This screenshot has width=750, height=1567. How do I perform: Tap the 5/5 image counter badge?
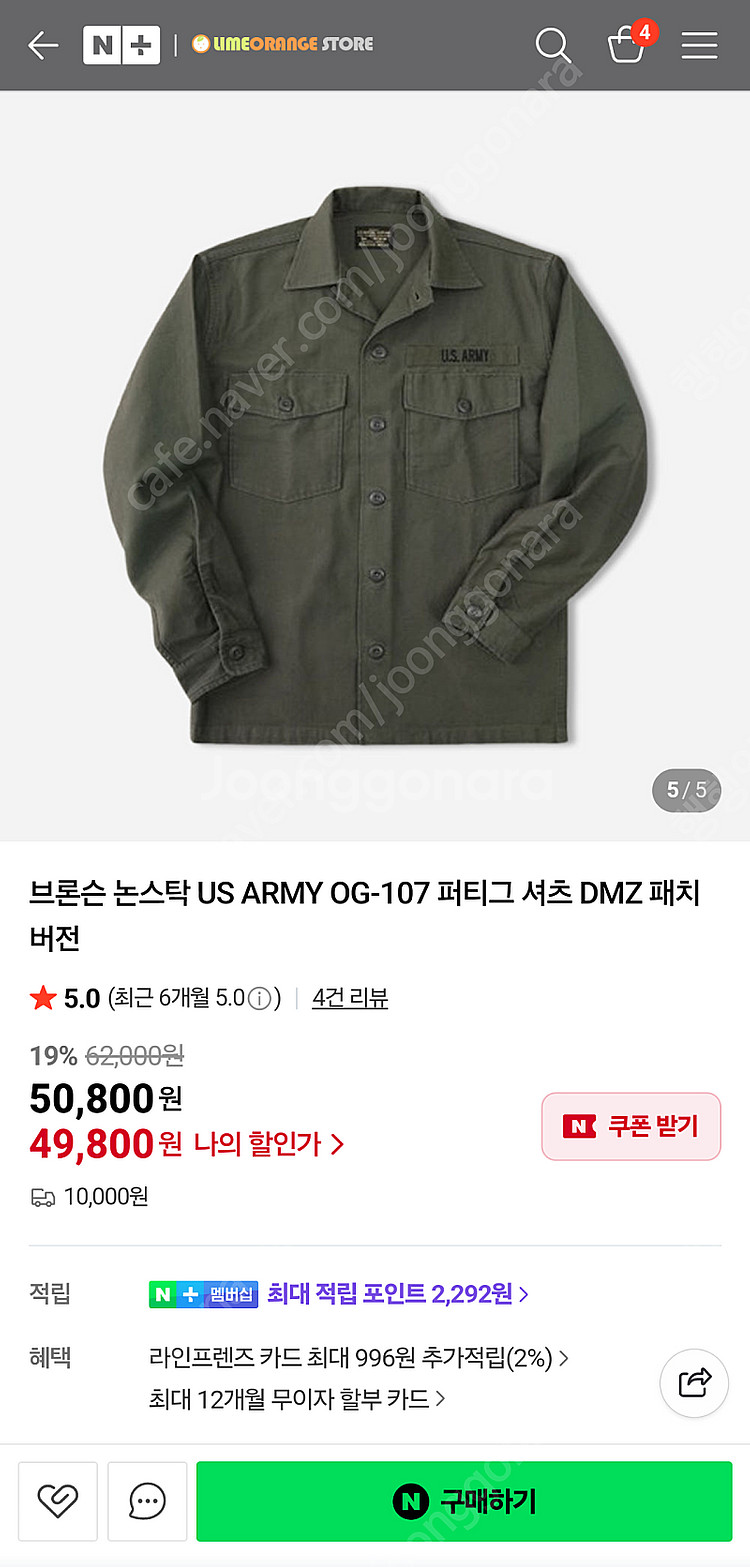pyautogui.click(x=686, y=790)
